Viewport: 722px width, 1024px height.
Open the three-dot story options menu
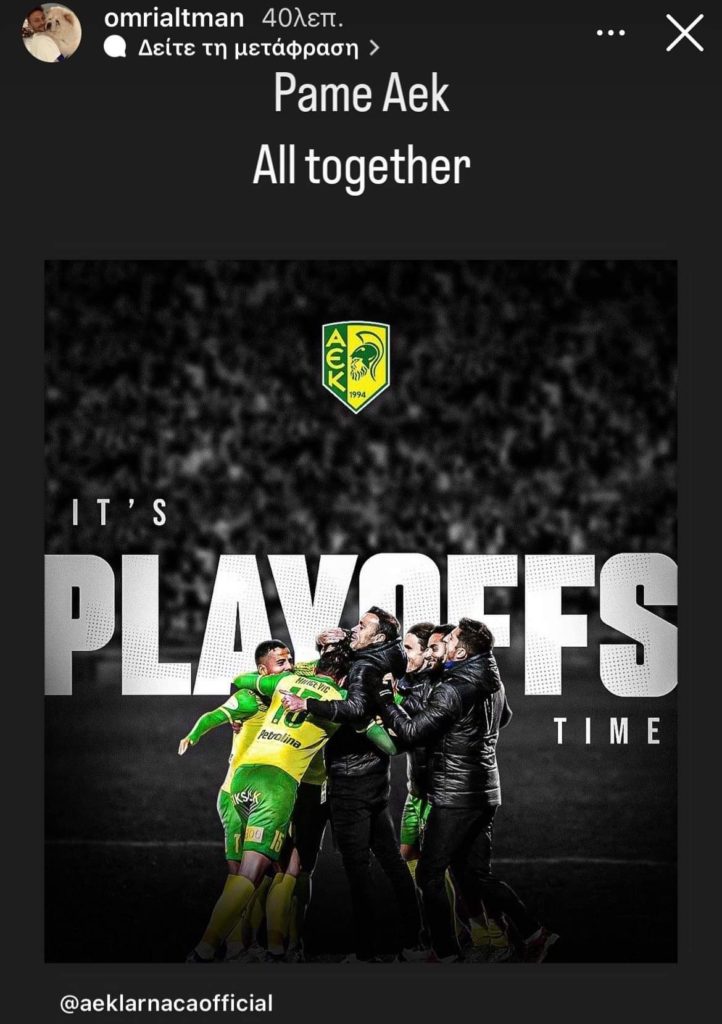(x=610, y=34)
